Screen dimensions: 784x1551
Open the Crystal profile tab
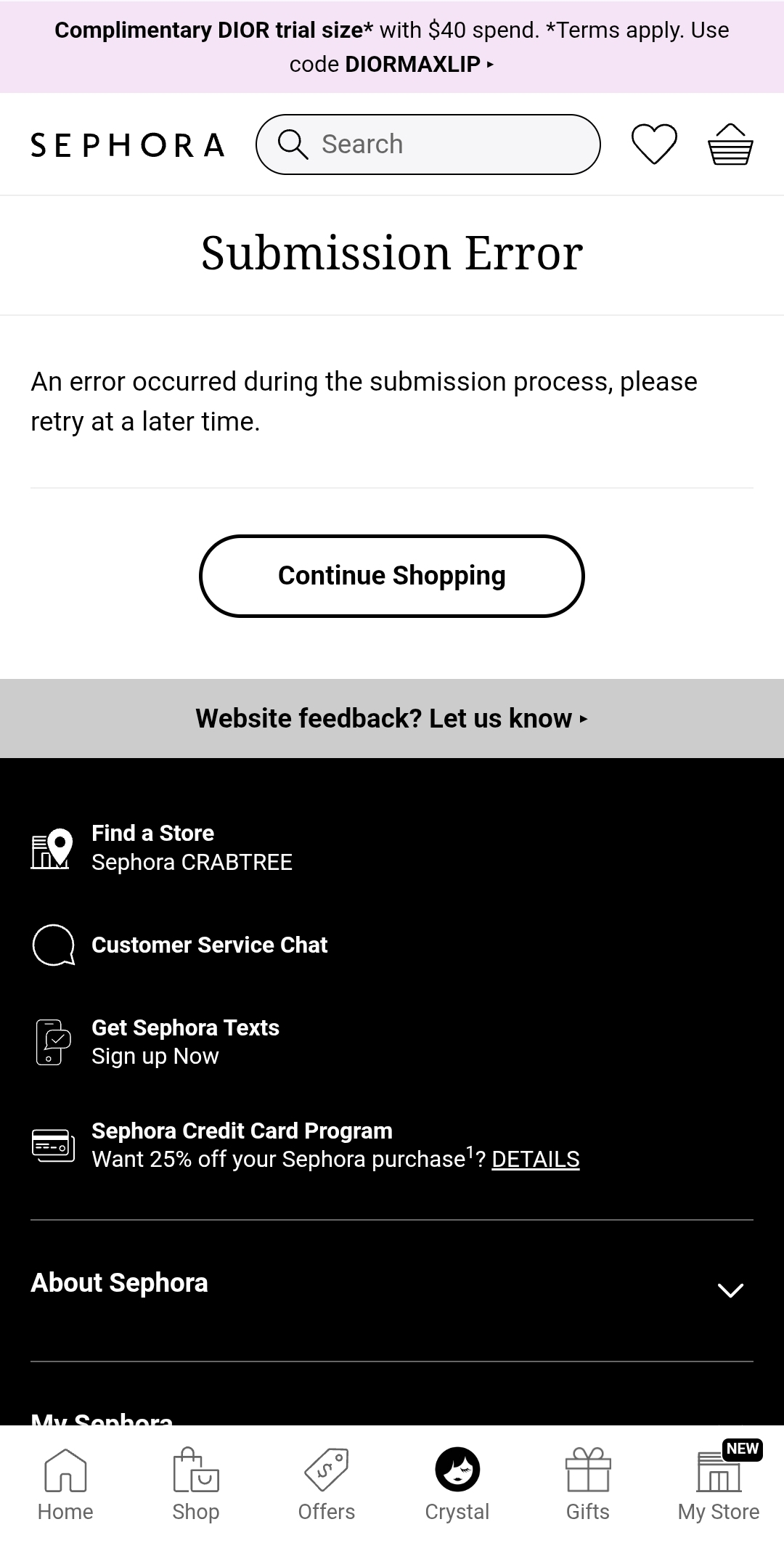click(457, 1484)
